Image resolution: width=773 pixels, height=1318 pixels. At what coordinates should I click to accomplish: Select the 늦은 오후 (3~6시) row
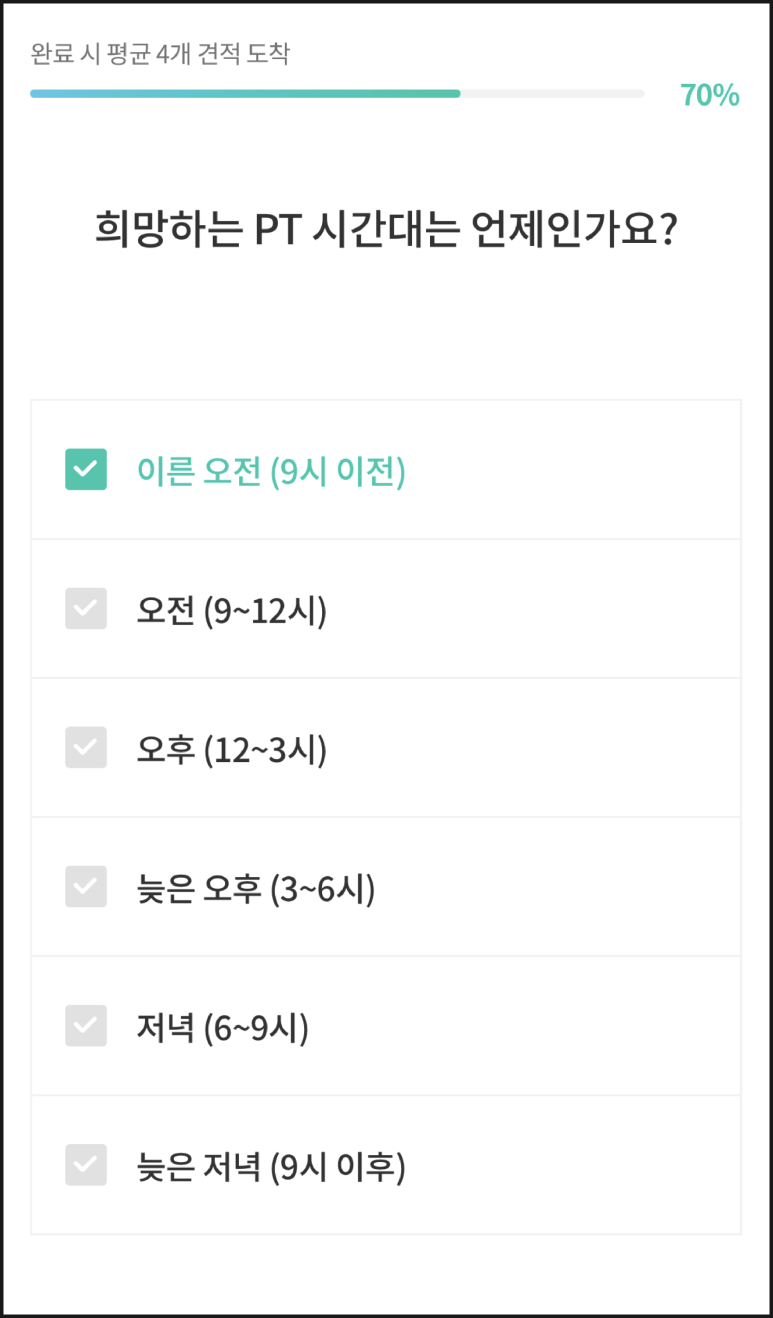coord(386,886)
